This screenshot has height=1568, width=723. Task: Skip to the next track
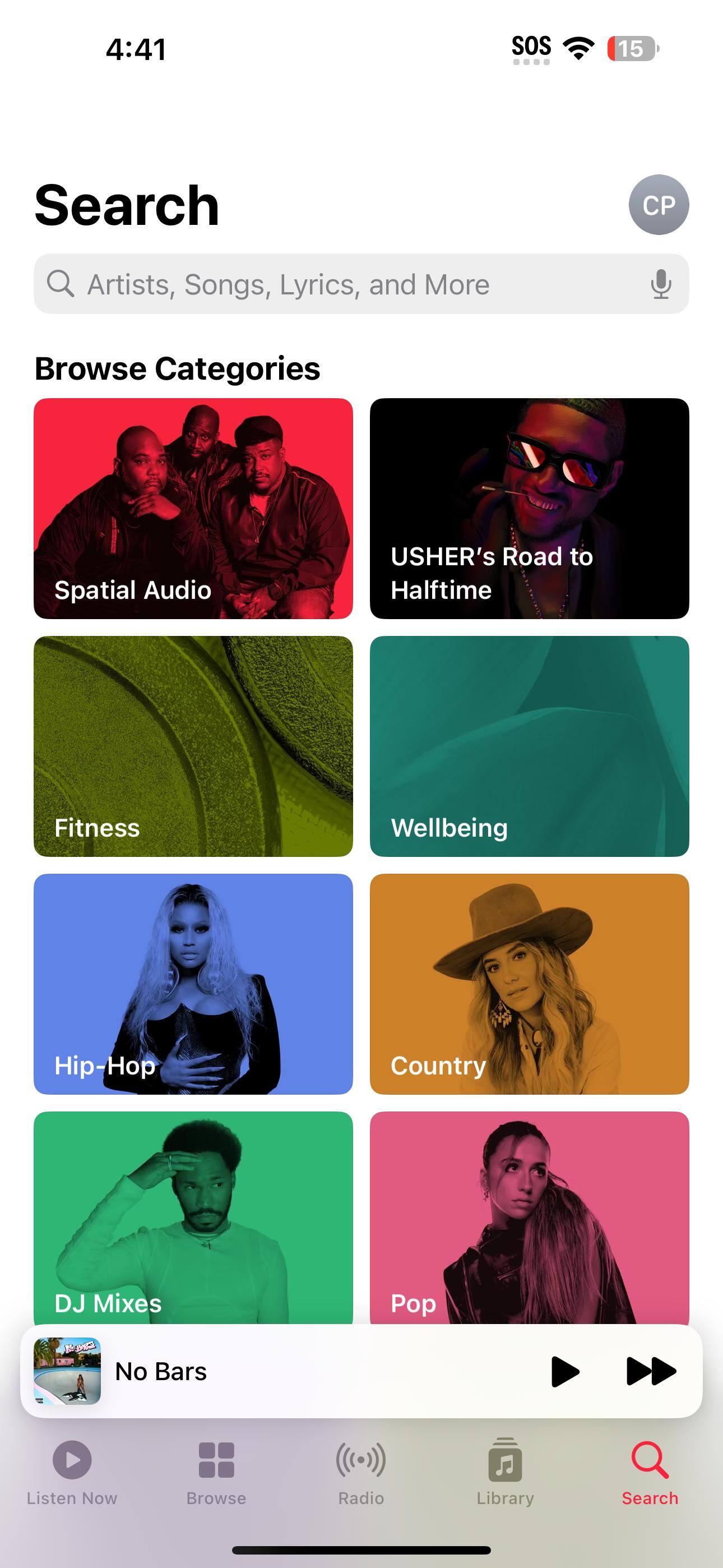tap(651, 1371)
